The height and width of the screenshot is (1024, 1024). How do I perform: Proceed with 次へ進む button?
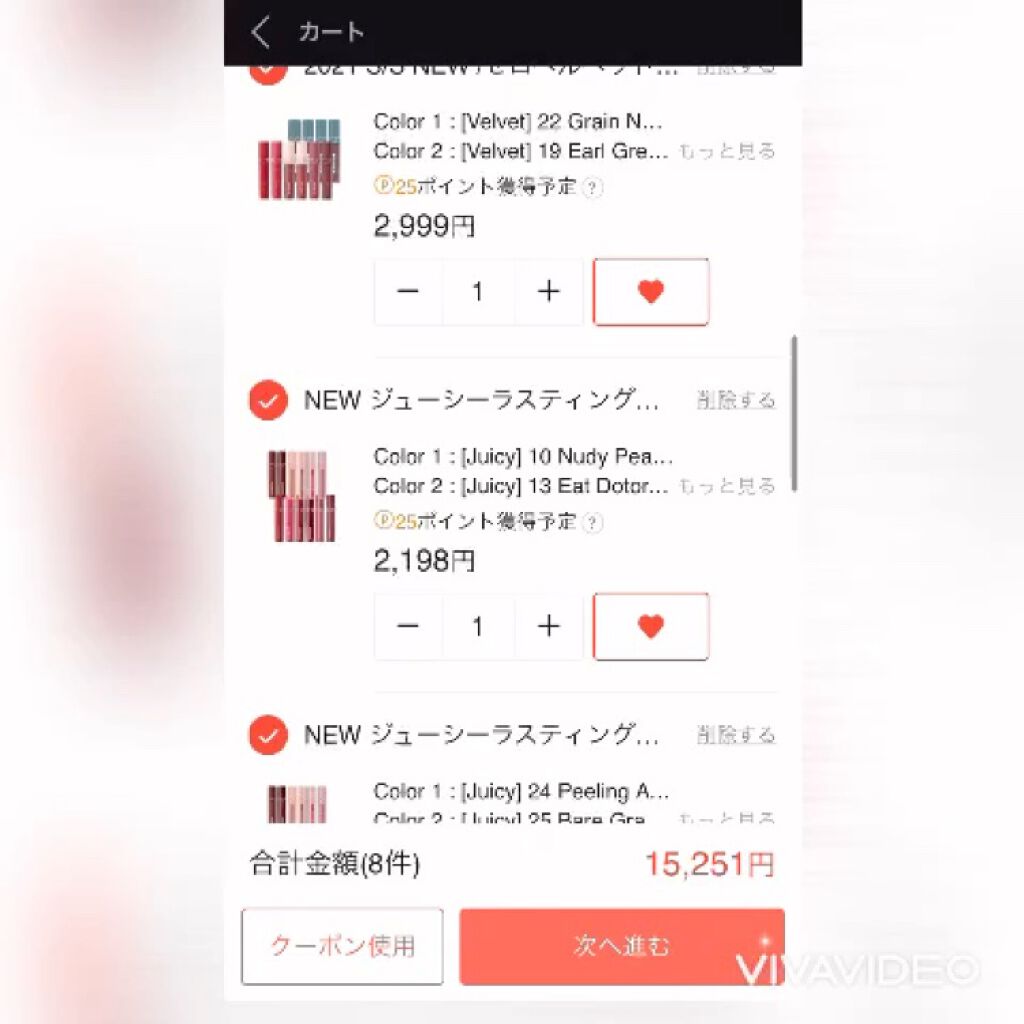(621, 946)
